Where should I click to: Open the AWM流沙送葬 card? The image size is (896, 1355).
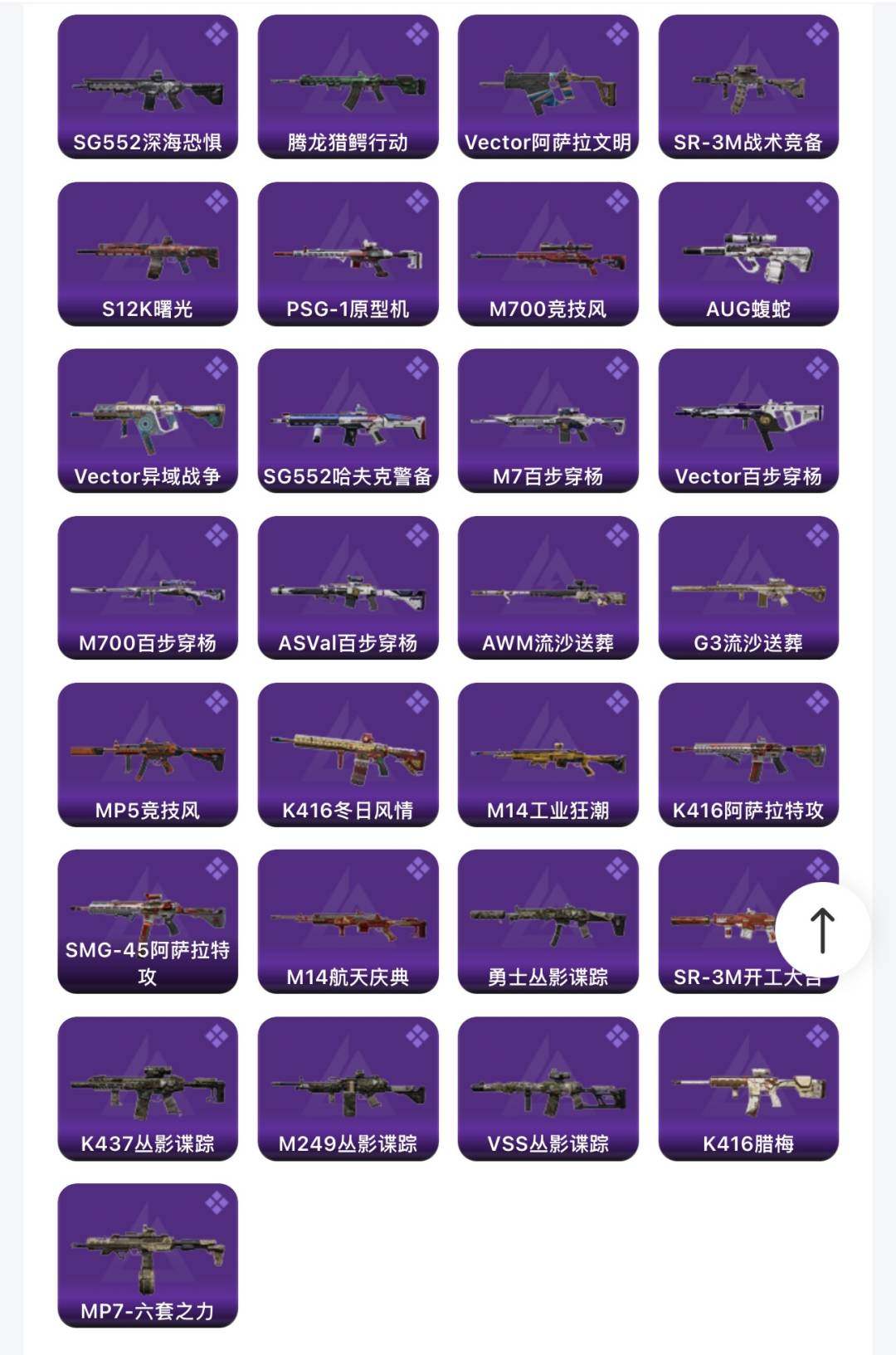point(548,587)
